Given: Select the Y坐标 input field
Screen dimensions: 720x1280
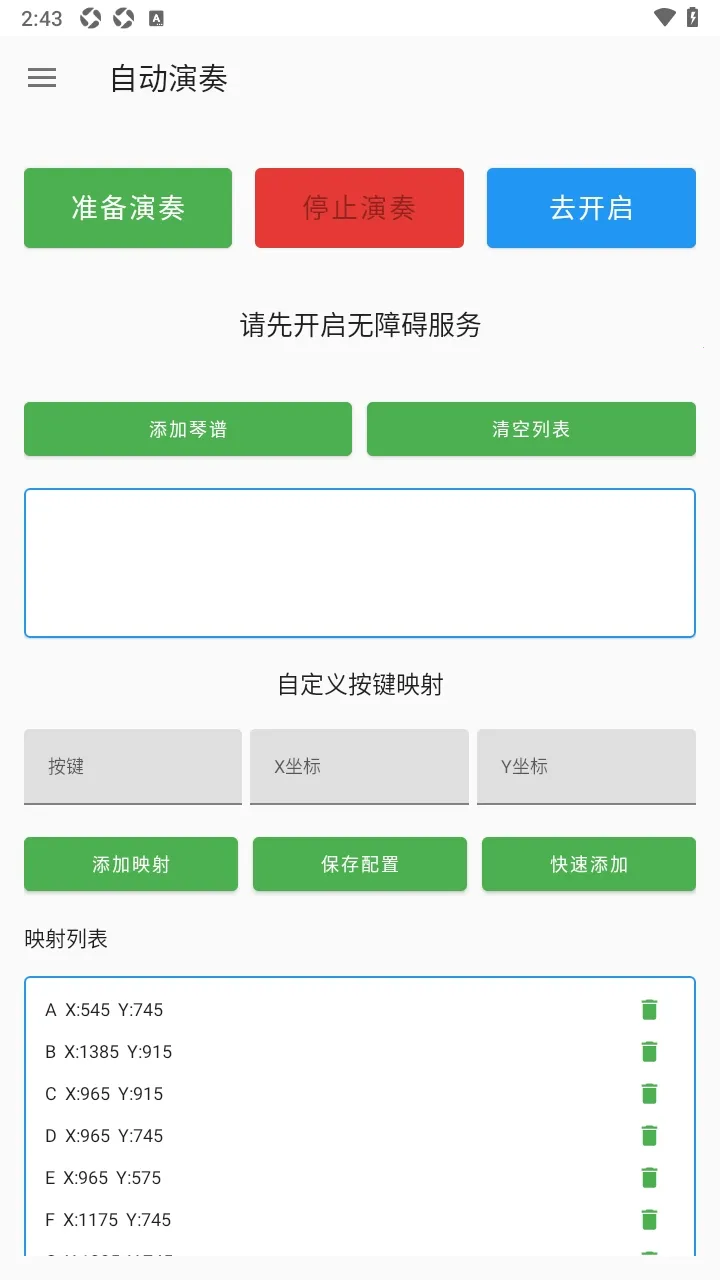Looking at the screenshot, I should [586, 766].
